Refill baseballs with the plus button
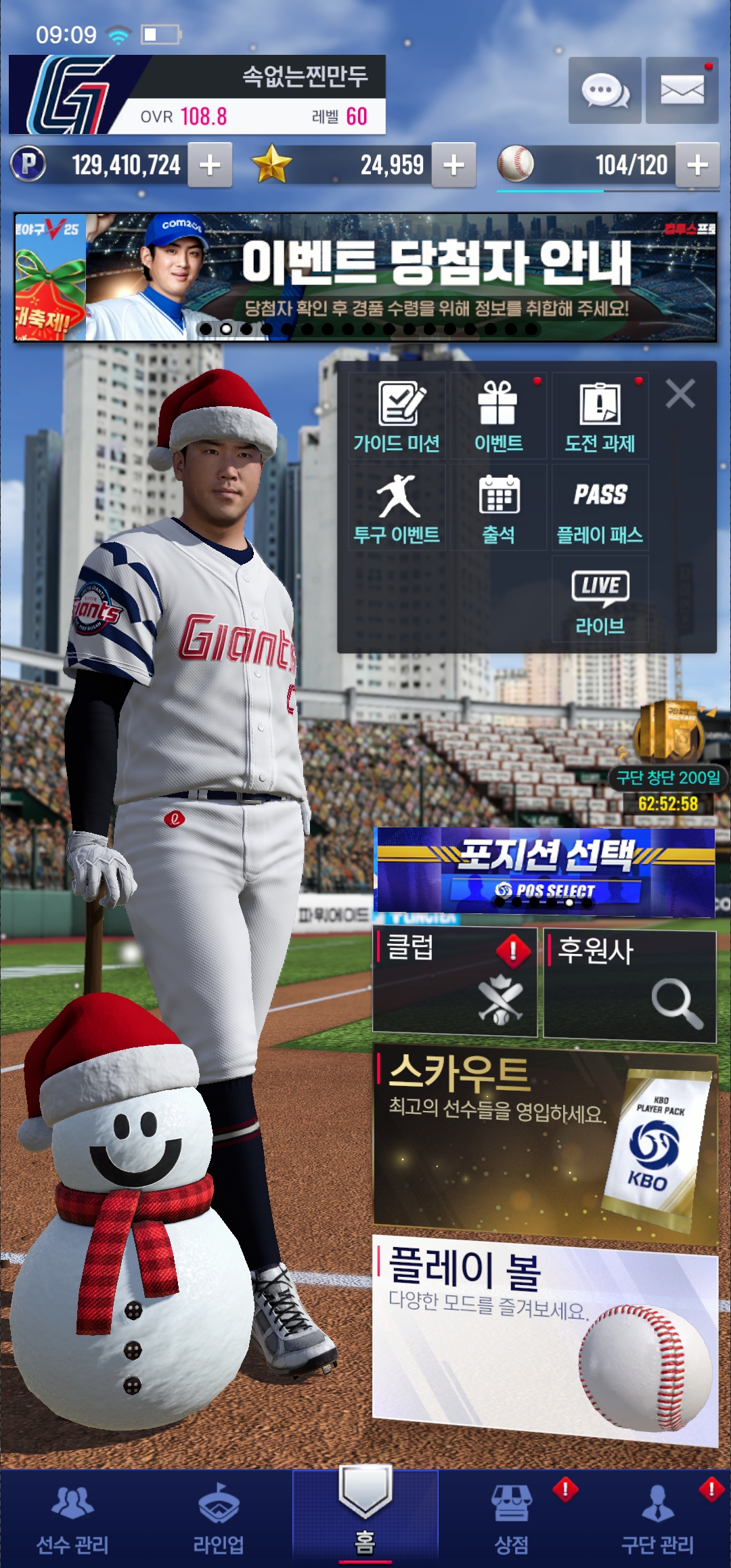The image size is (731, 1568). coord(697,165)
